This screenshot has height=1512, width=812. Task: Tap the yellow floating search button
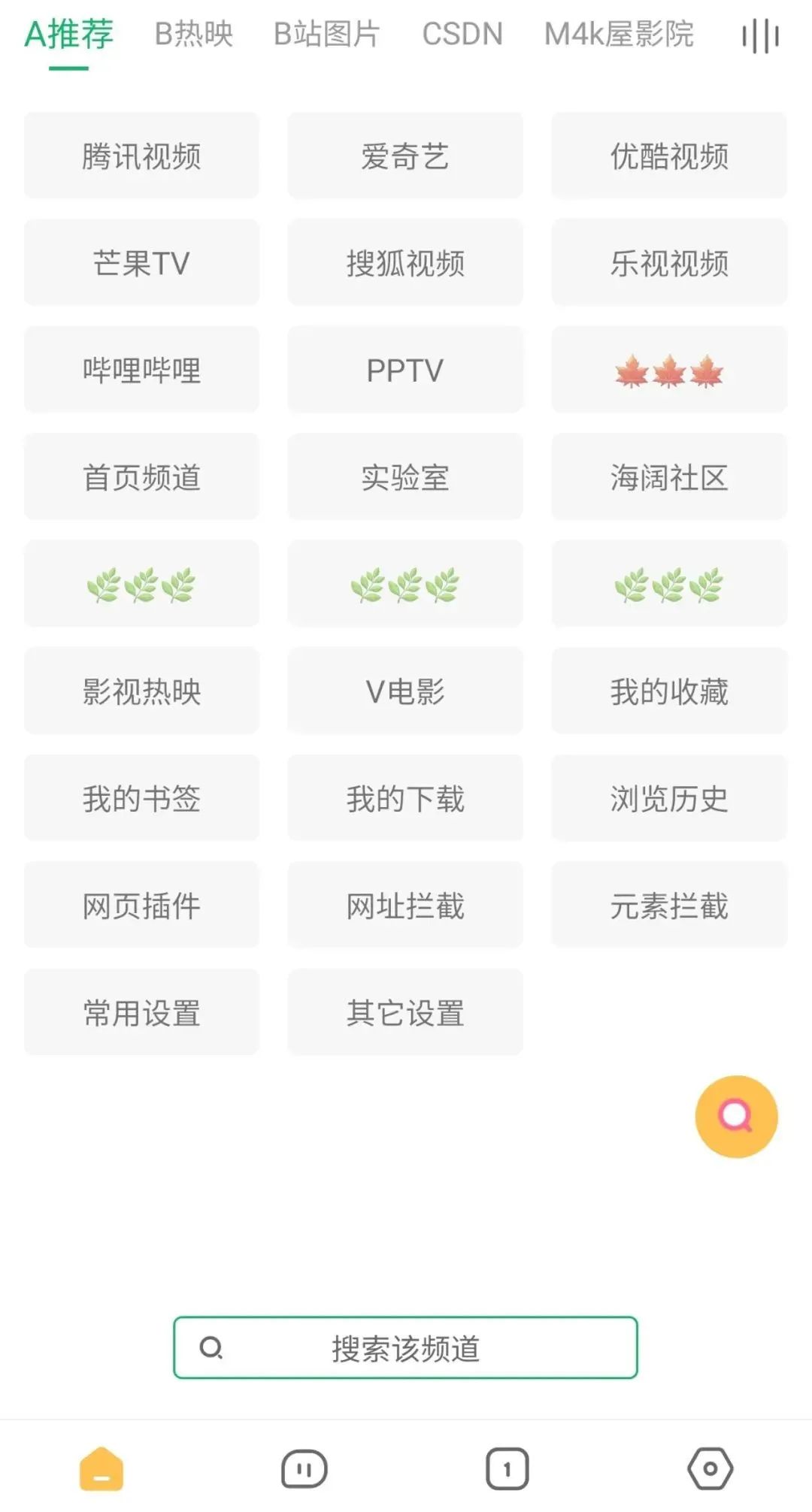point(735,1116)
